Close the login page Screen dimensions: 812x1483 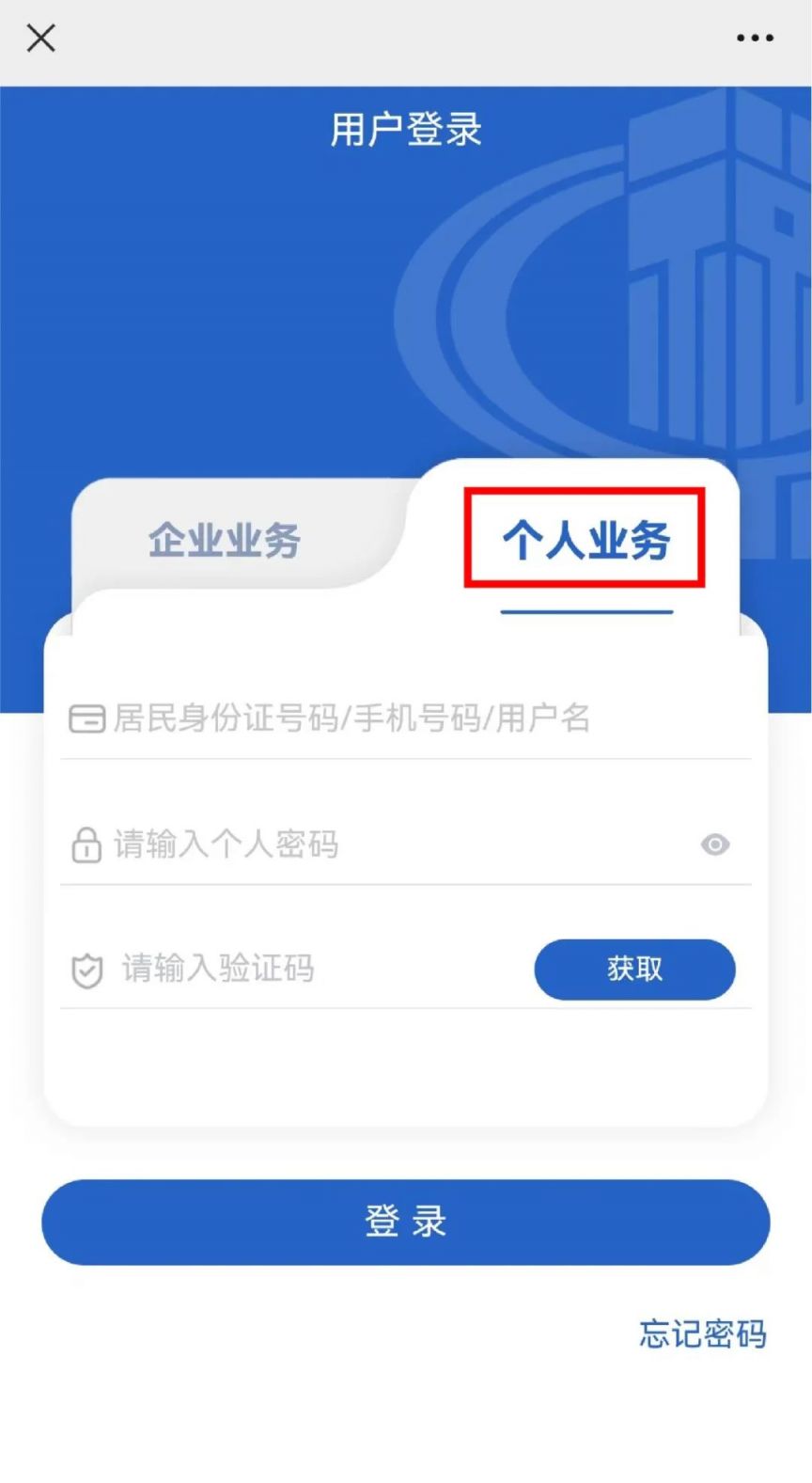click(x=41, y=39)
